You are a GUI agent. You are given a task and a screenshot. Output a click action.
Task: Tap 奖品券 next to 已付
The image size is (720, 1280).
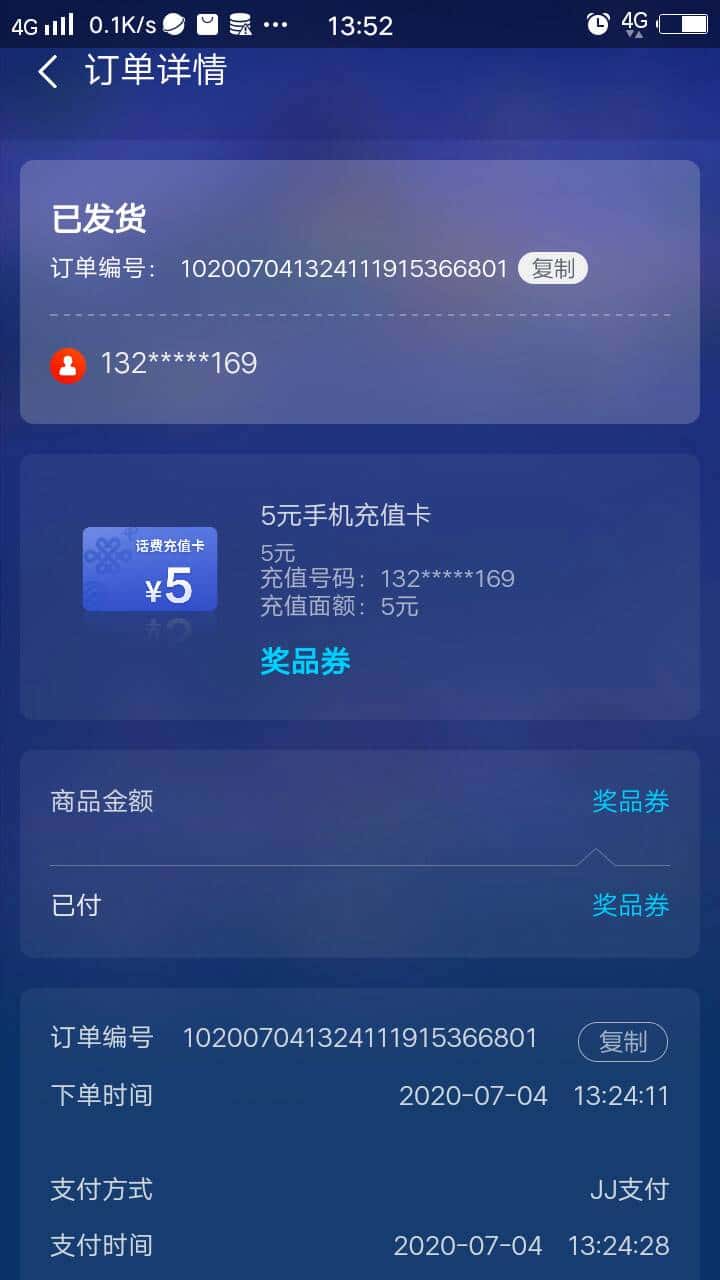(x=630, y=904)
